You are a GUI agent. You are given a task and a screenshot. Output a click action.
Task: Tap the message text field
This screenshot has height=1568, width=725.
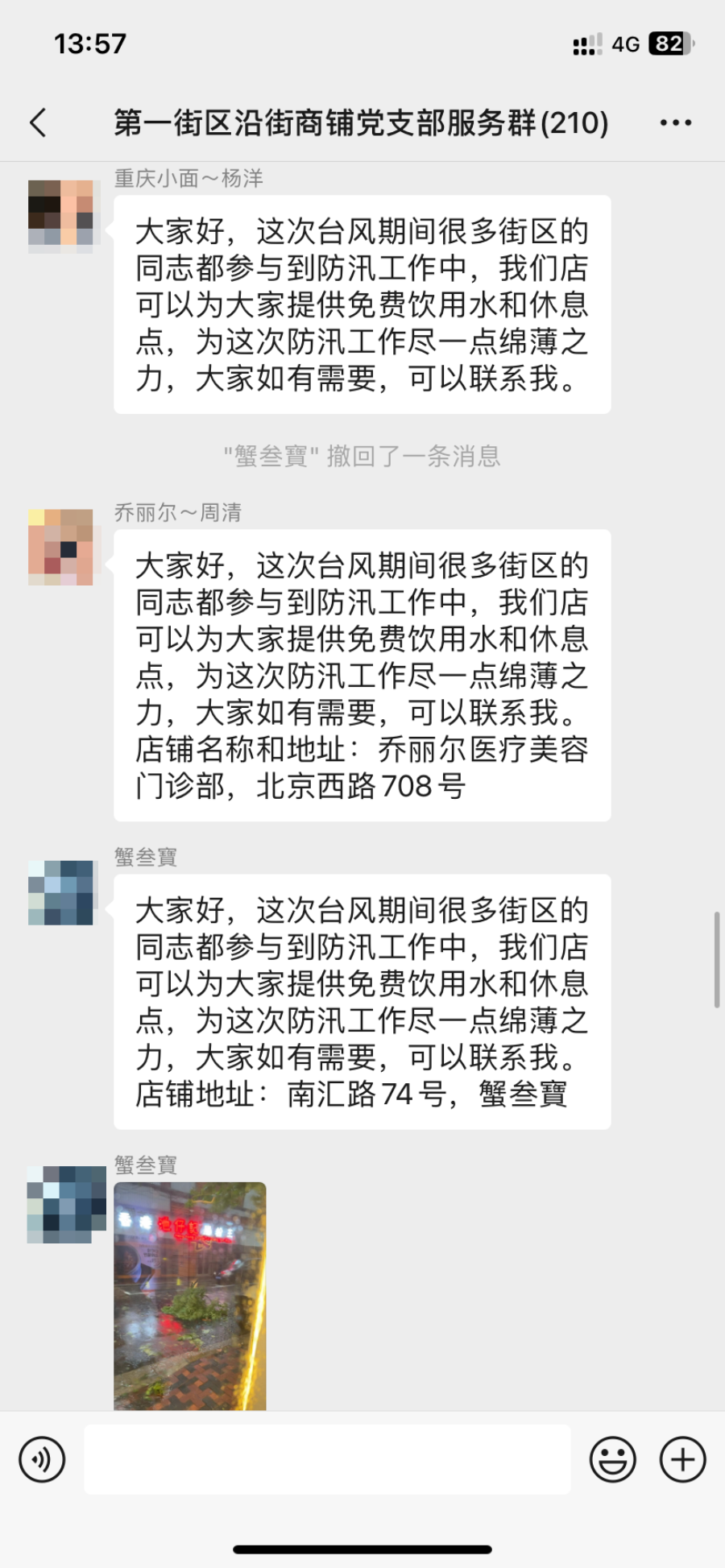click(327, 1459)
